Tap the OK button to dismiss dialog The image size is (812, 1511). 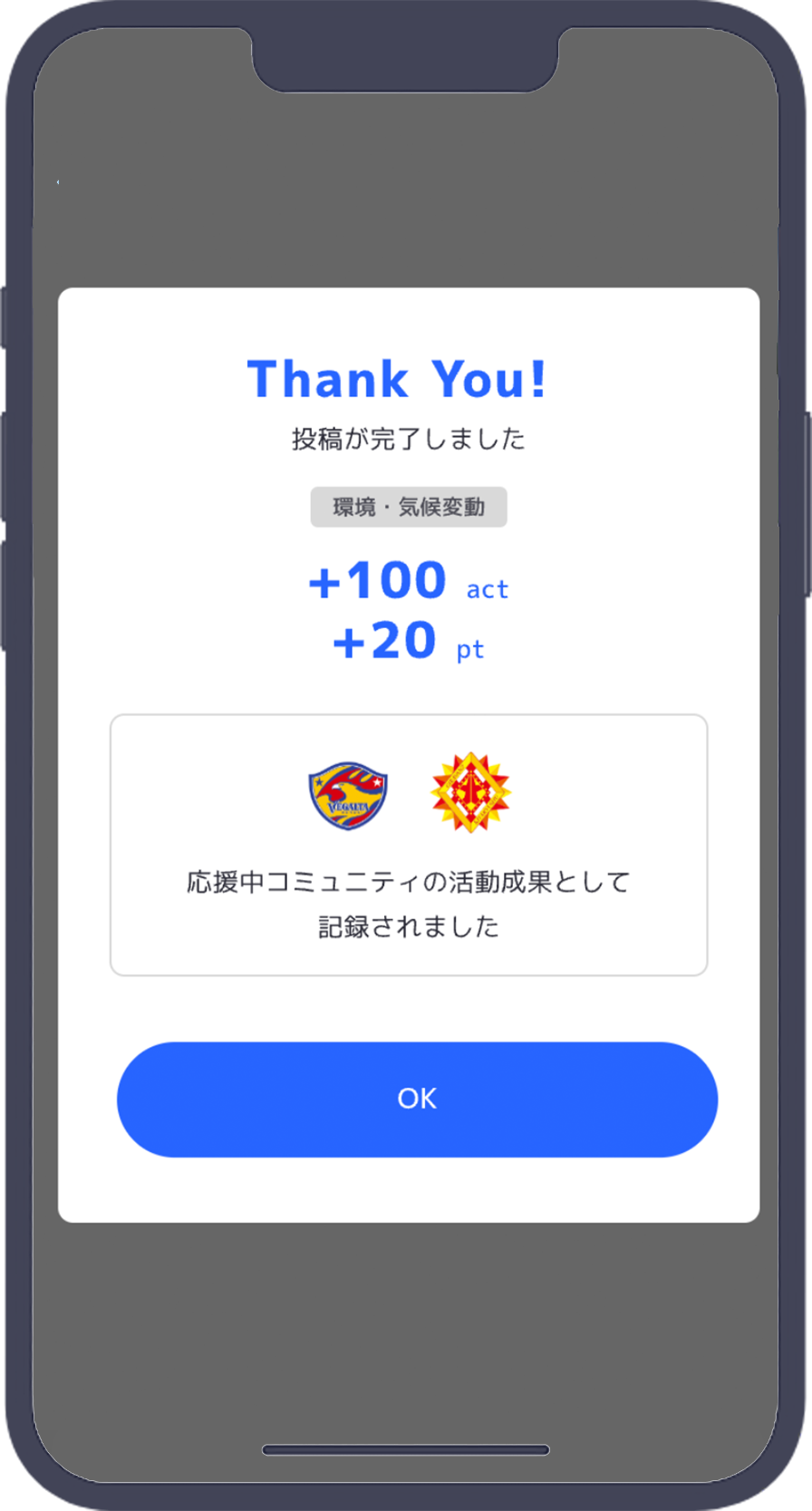417,1099
